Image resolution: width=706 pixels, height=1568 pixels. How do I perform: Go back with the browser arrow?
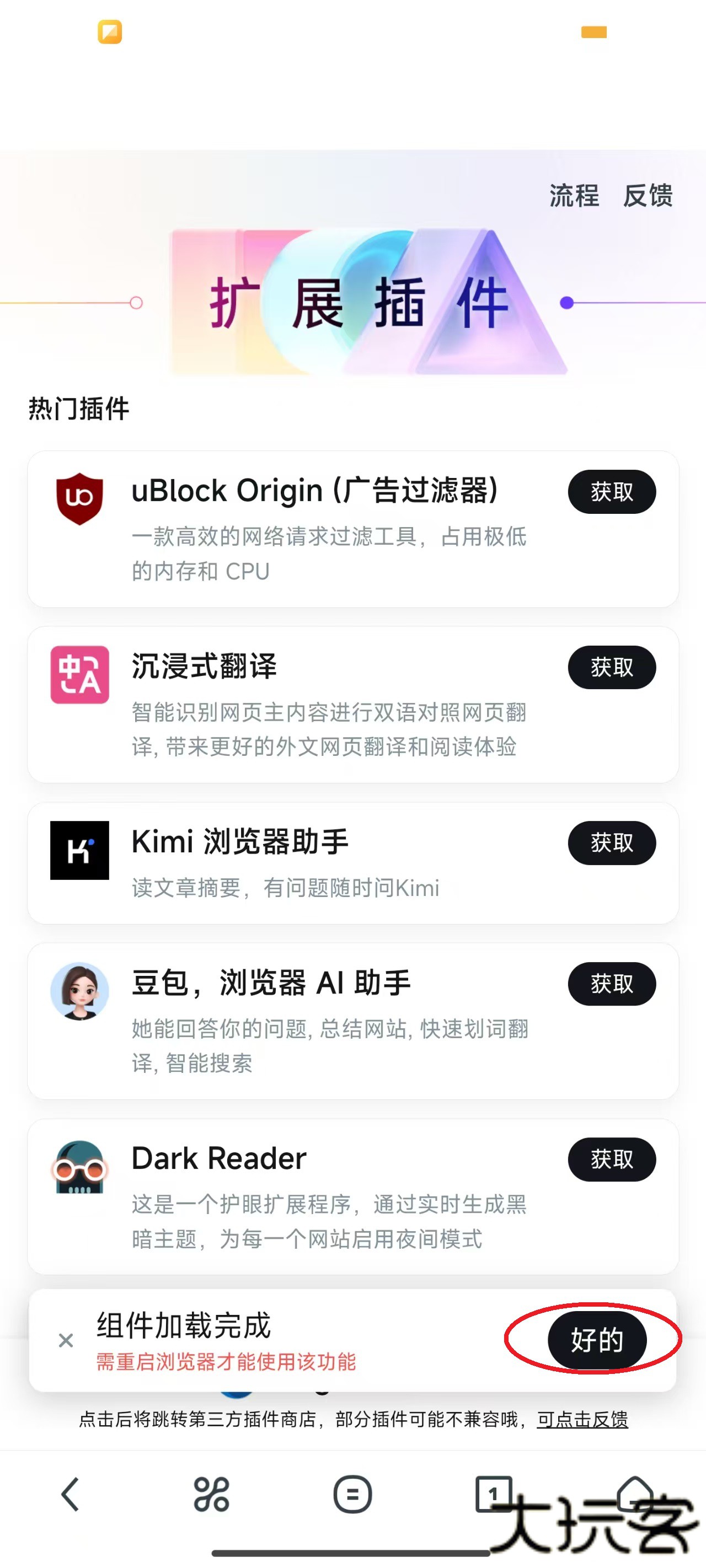coord(71,1494)
